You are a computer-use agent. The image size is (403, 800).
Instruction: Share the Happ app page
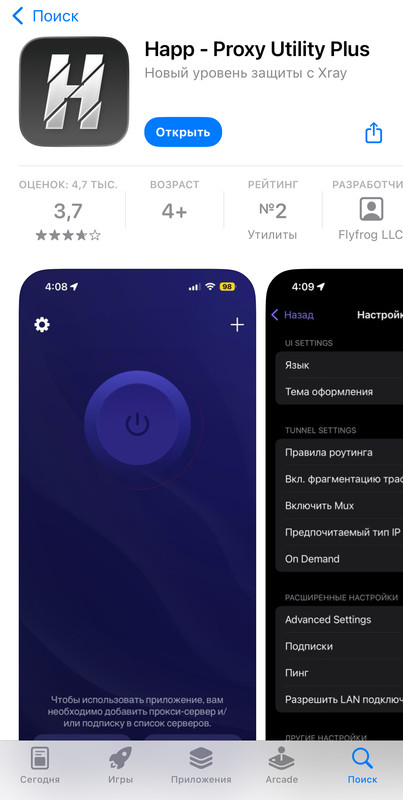tap(374, 133)
